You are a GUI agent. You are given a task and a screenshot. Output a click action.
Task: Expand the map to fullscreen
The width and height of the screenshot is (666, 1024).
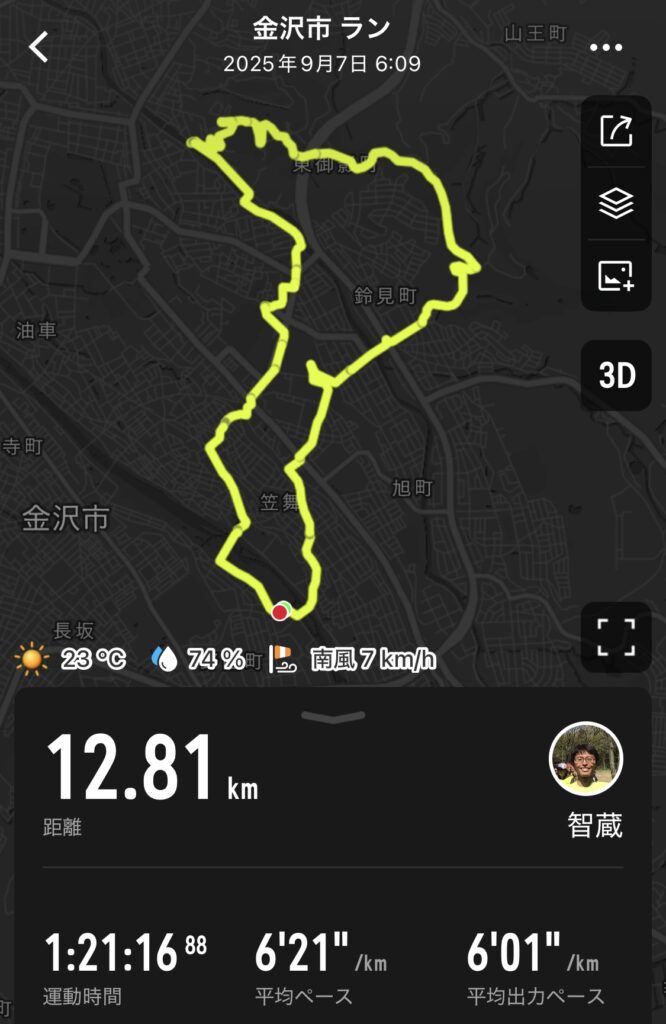[x=616, y=637]
